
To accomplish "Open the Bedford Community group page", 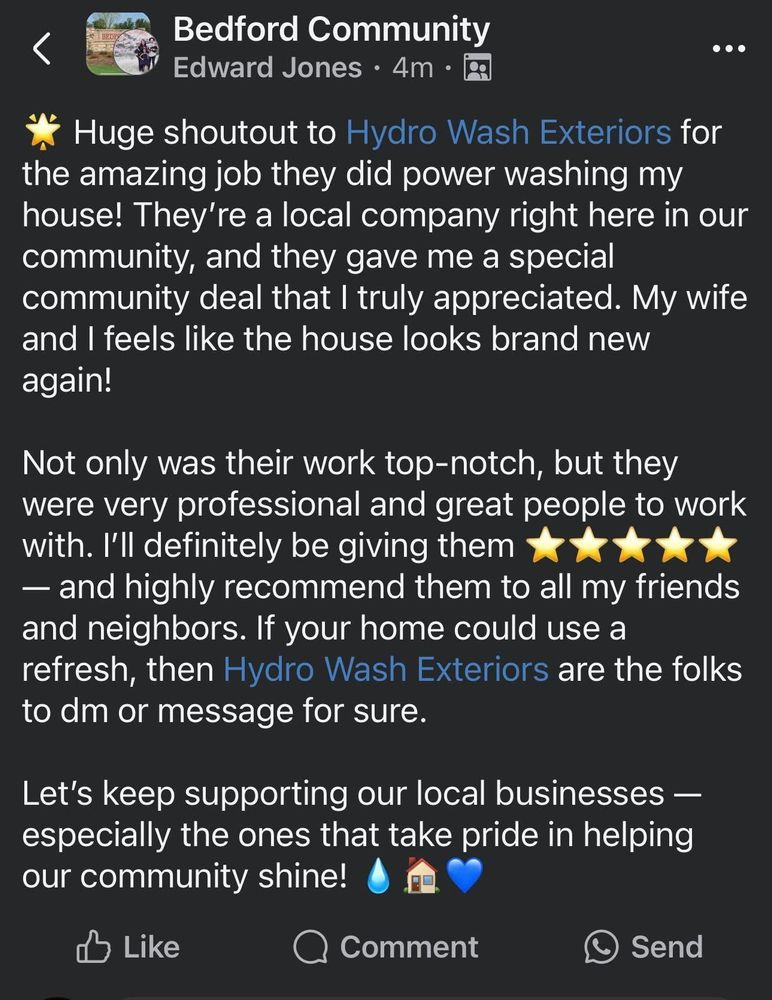I will (x=331, y=30).
